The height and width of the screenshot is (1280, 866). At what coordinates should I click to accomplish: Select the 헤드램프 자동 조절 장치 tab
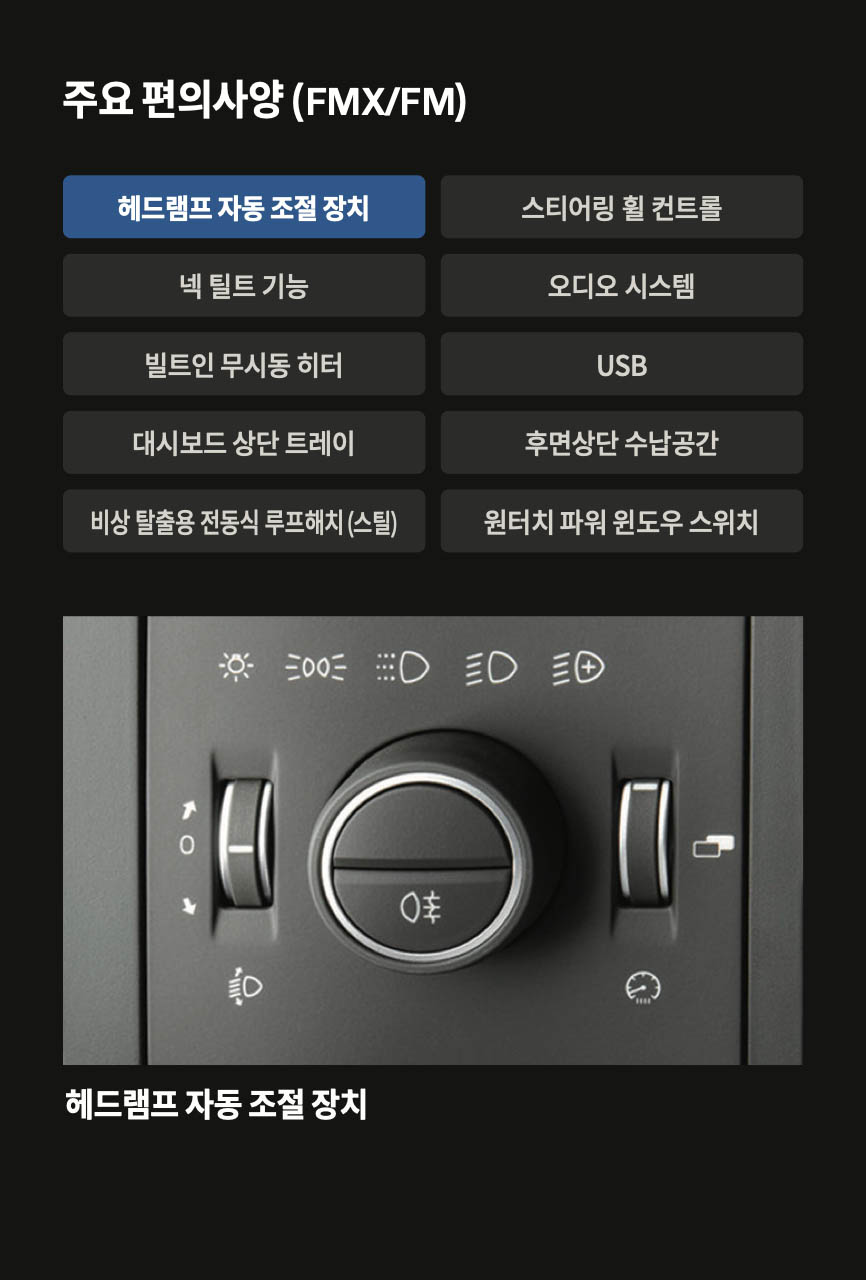tap(243, 207)
